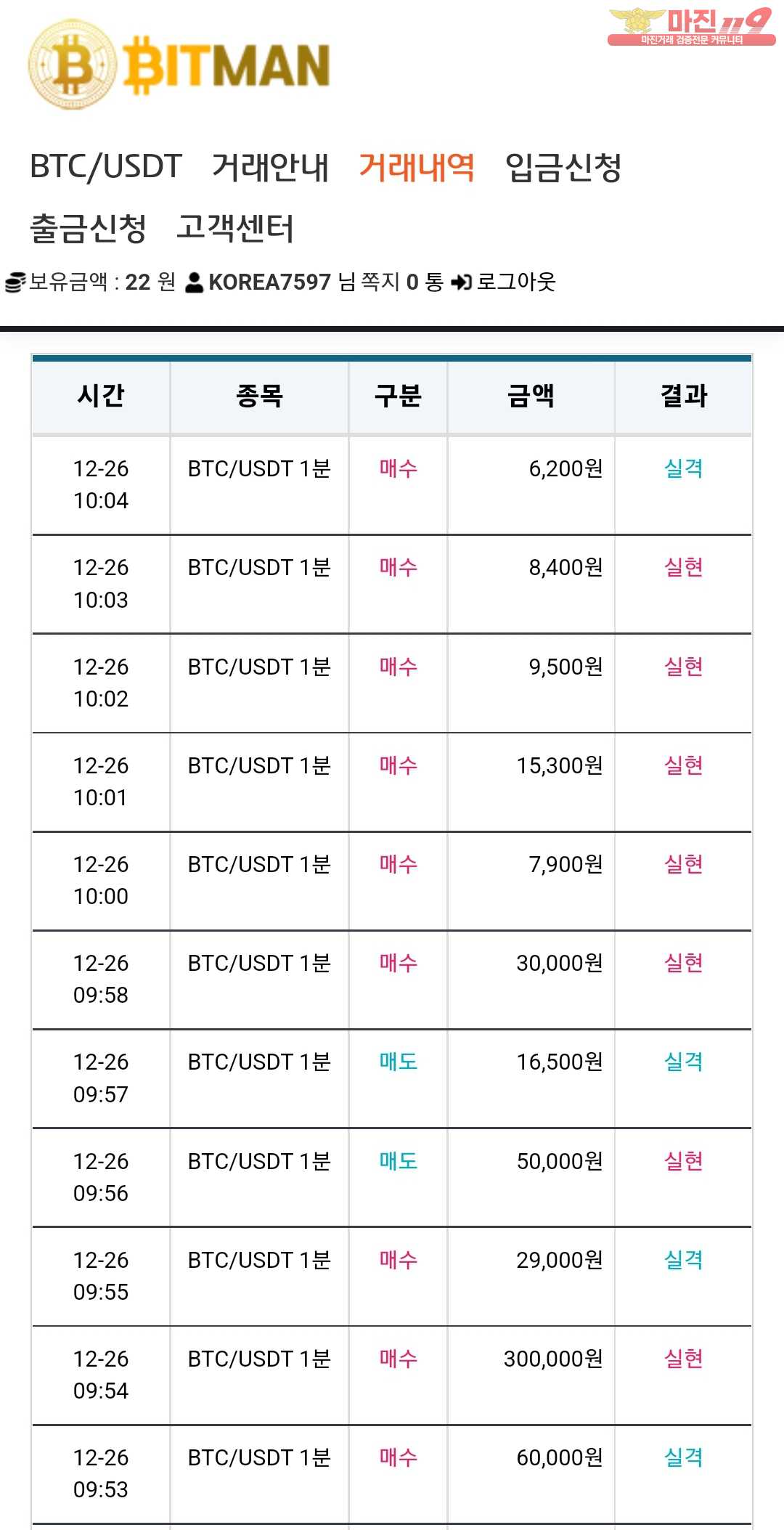Tap the BITMAN logo to go home
This screenshot has width=784, height=1530.
(179, 65)
